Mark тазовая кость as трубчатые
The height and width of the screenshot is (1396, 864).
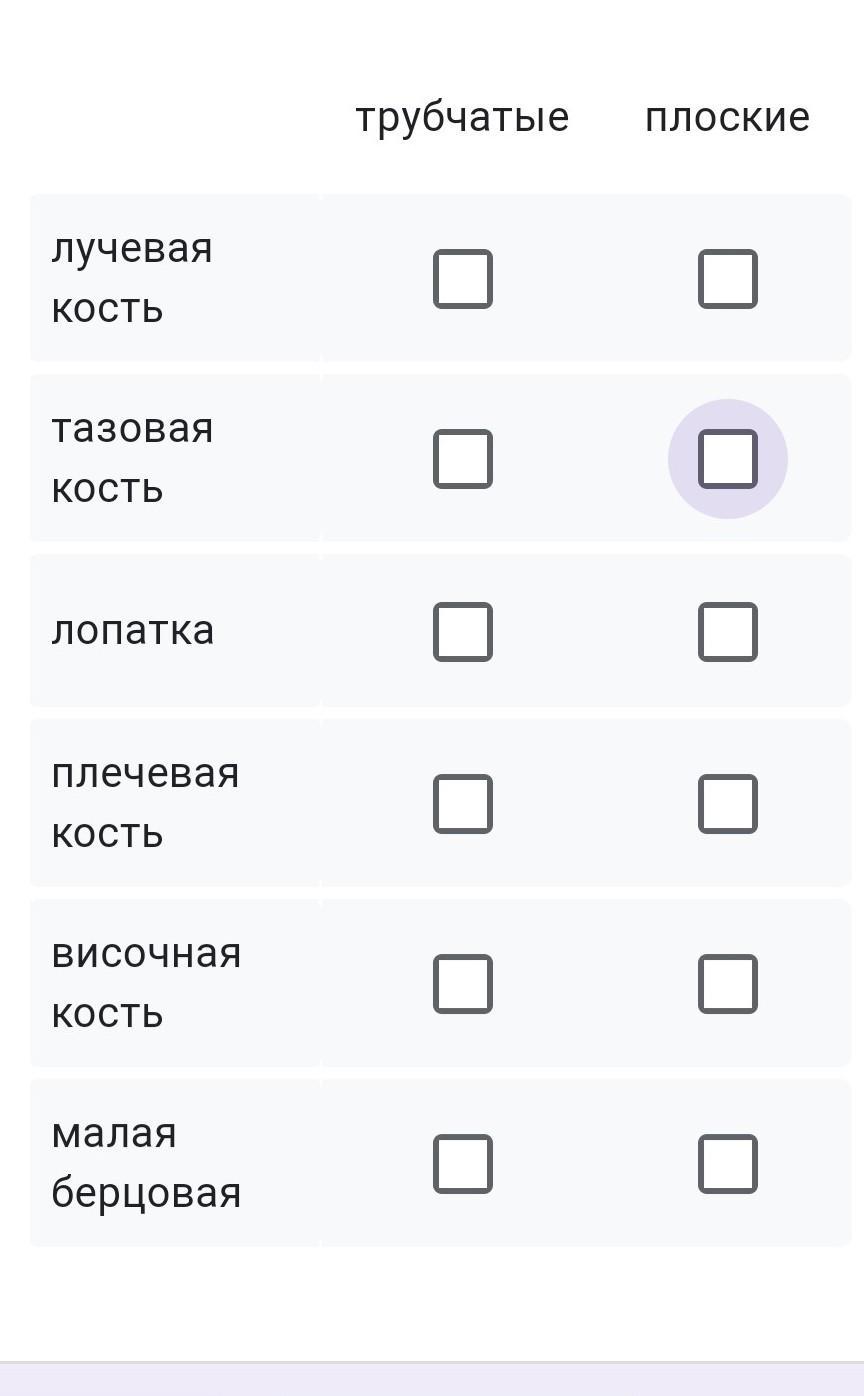(462, 459)
